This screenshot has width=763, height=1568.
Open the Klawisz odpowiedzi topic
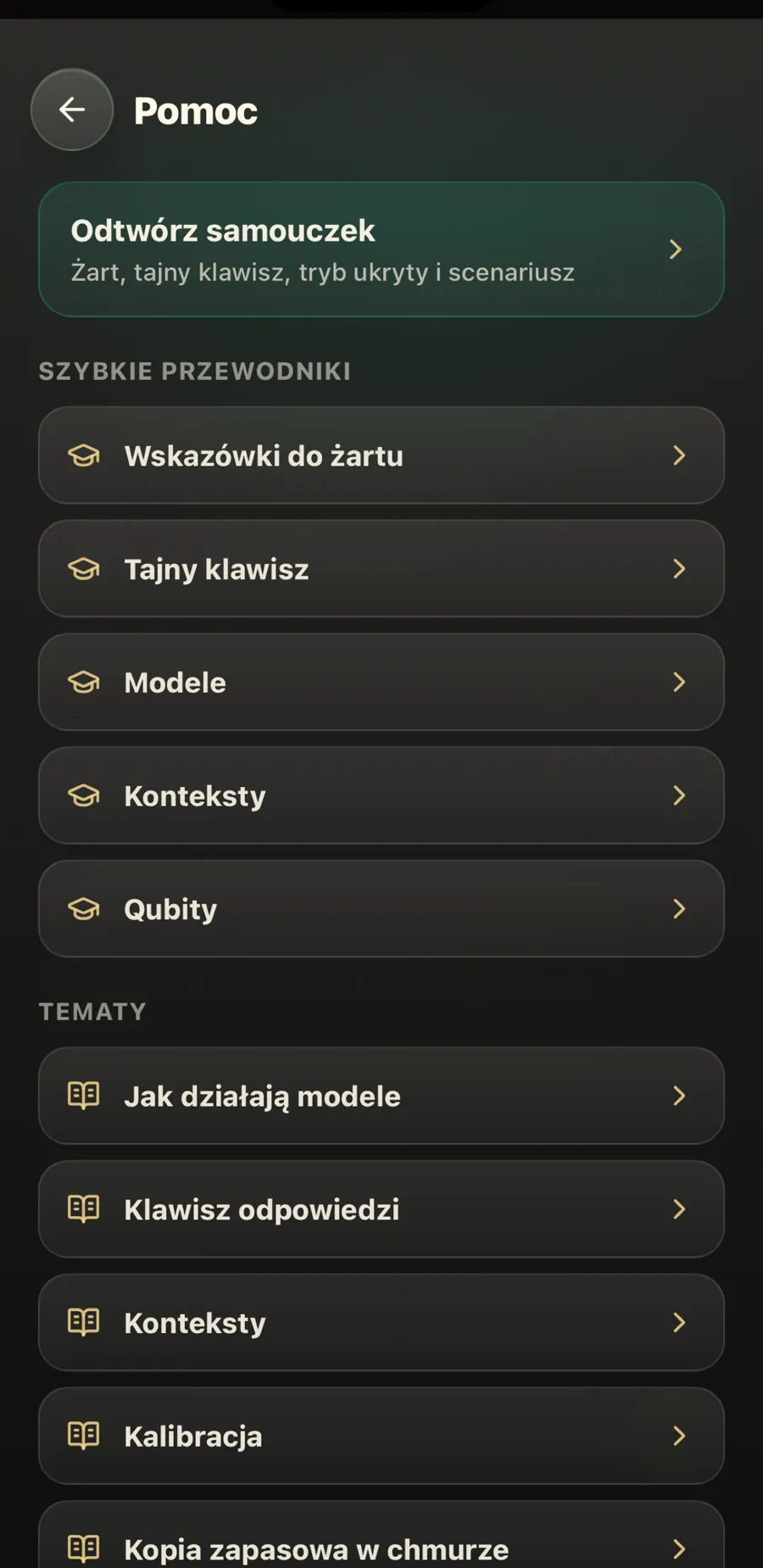(x=381, y=1209)
